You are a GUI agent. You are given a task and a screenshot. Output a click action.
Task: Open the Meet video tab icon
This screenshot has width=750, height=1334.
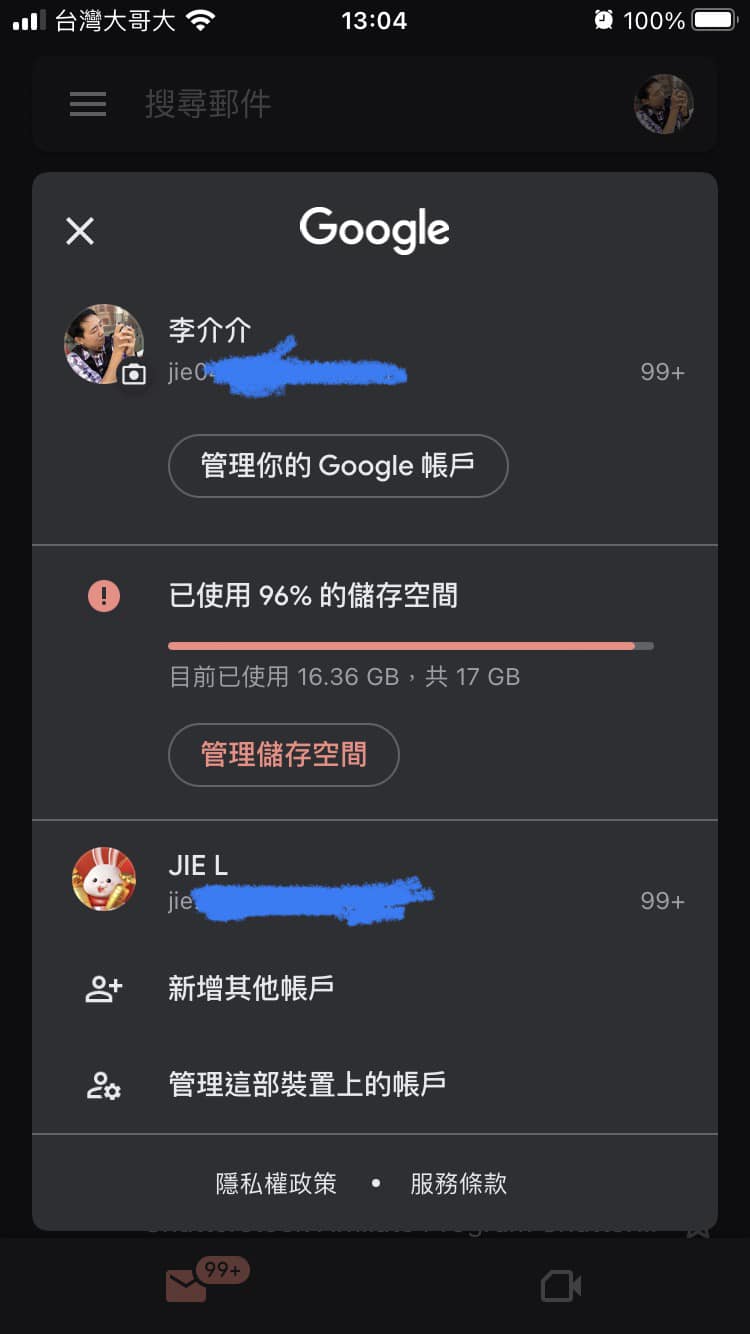(560, 1286)
